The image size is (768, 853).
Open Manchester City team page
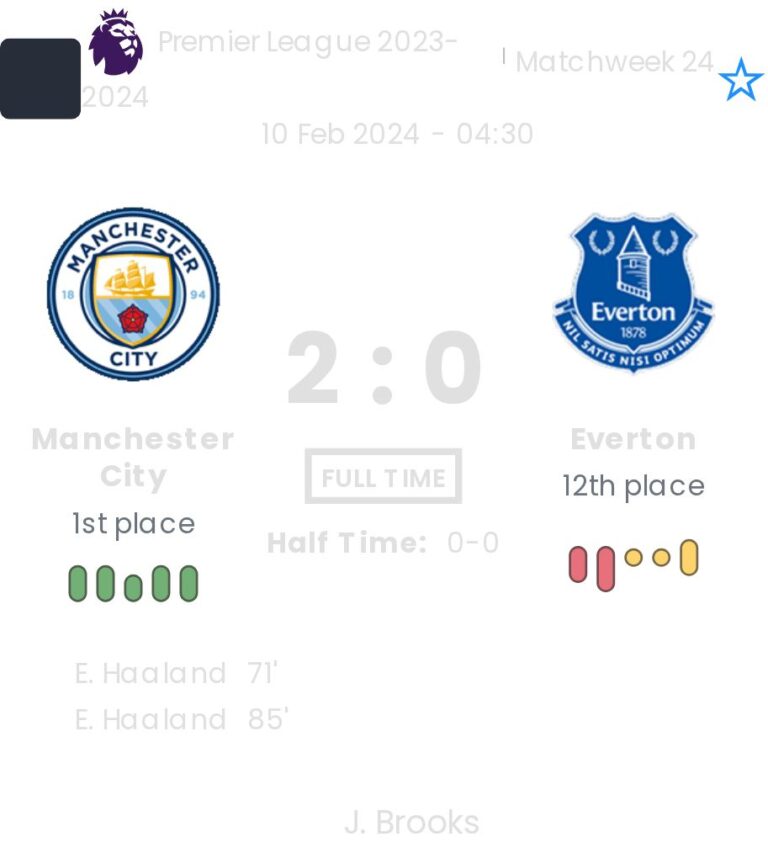tap(133, 294)
